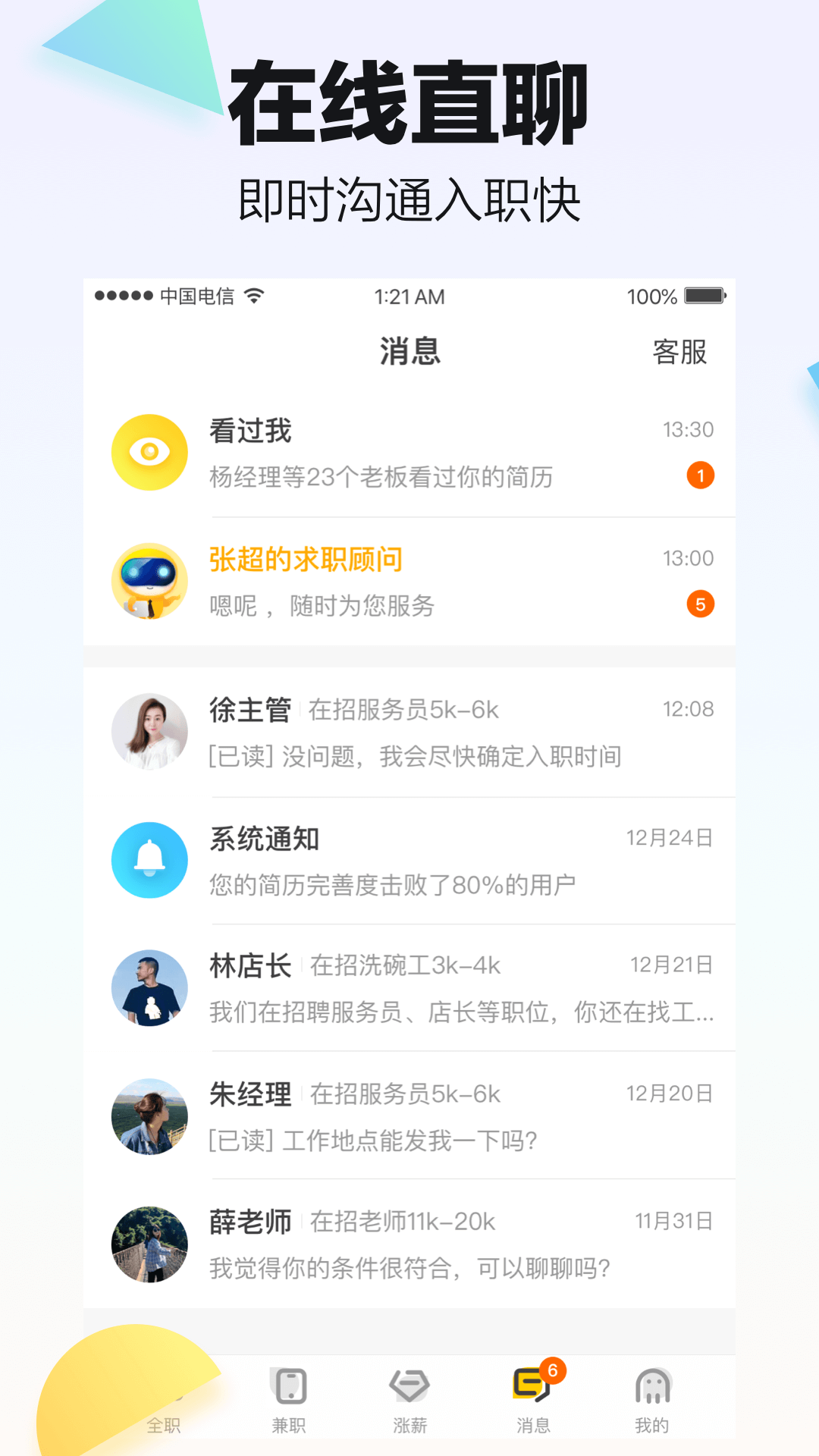Tap the unread badge 1 on 看过我
The width and height of the screenshot is (819, 1456).
coord(701,475)
